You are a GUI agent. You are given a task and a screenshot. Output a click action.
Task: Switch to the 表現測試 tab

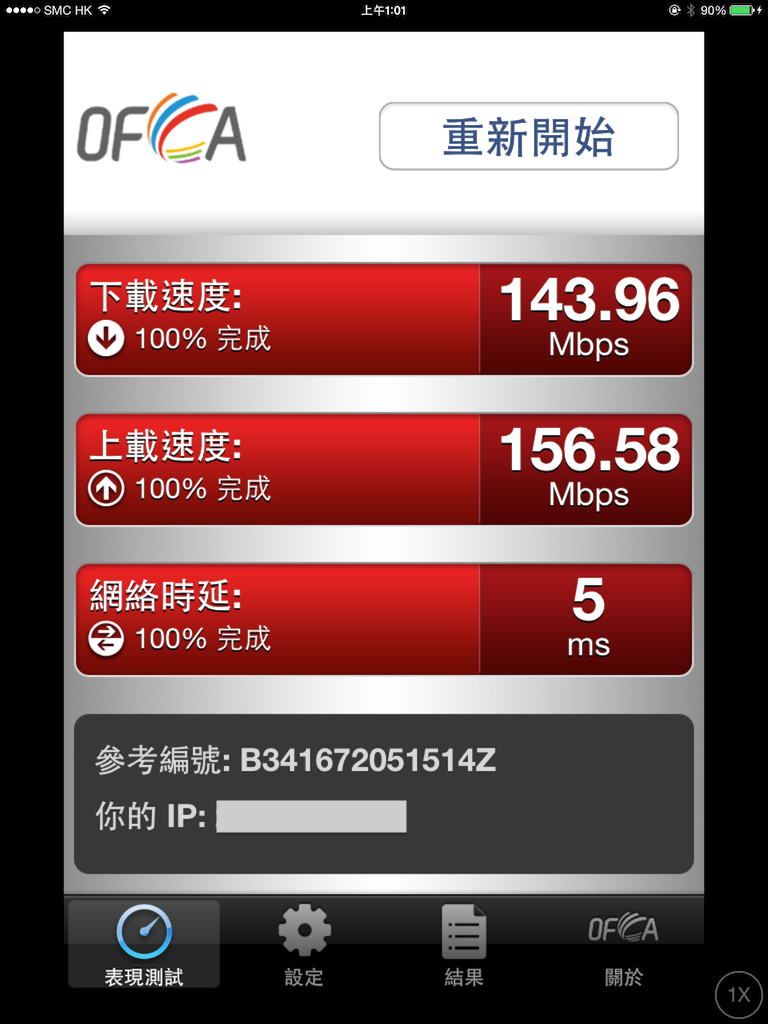pos(144,945)
